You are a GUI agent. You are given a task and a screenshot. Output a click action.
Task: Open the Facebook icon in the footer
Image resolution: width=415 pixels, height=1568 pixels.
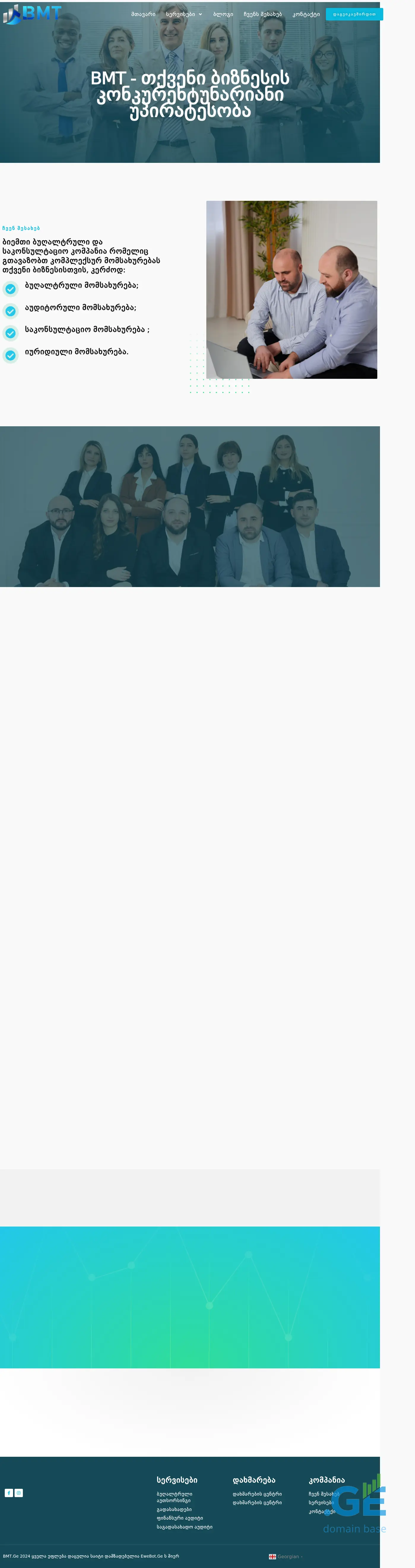click(9, 1493)
